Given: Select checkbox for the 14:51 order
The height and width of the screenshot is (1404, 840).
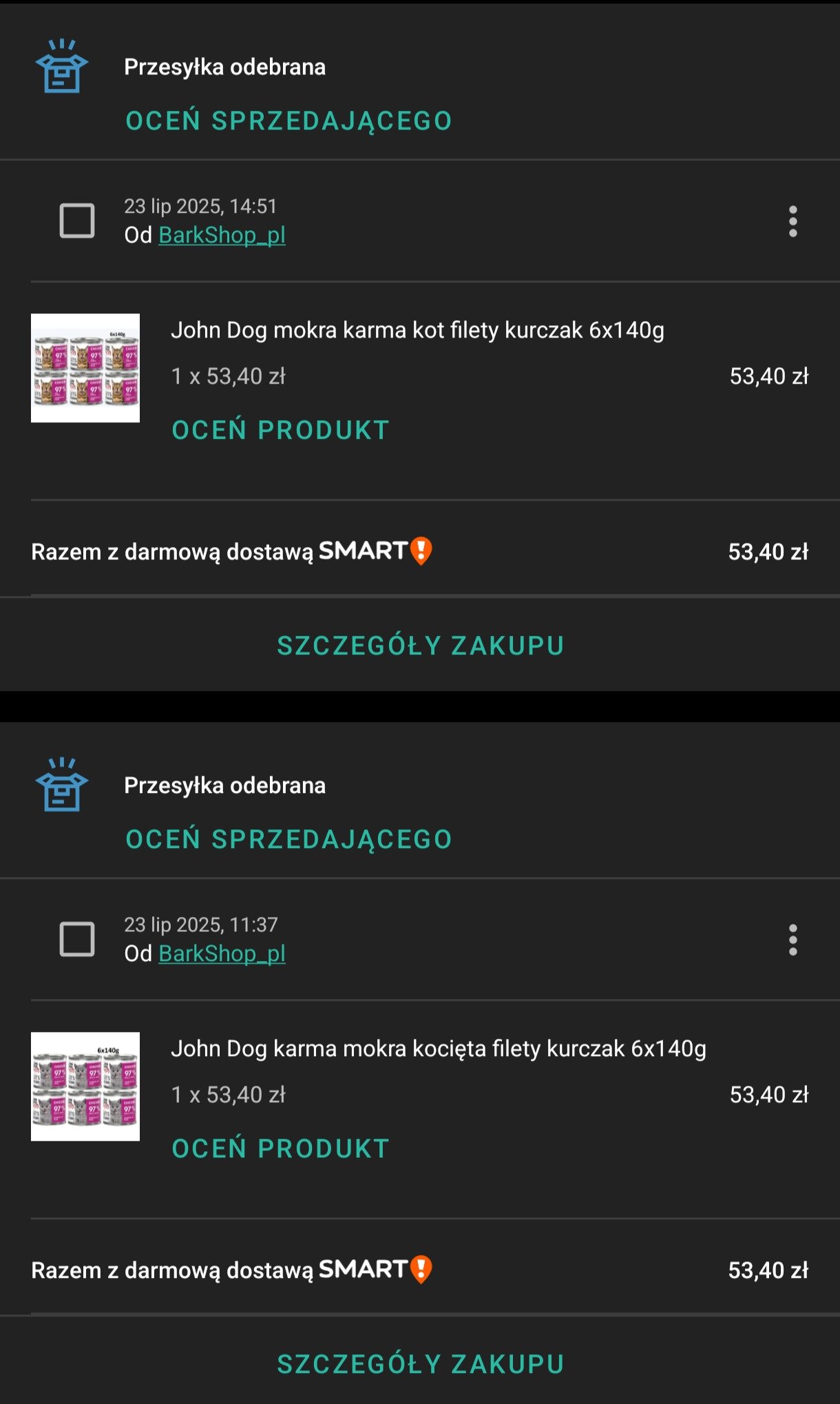Looking at the screenshot, I should (77, 220).
